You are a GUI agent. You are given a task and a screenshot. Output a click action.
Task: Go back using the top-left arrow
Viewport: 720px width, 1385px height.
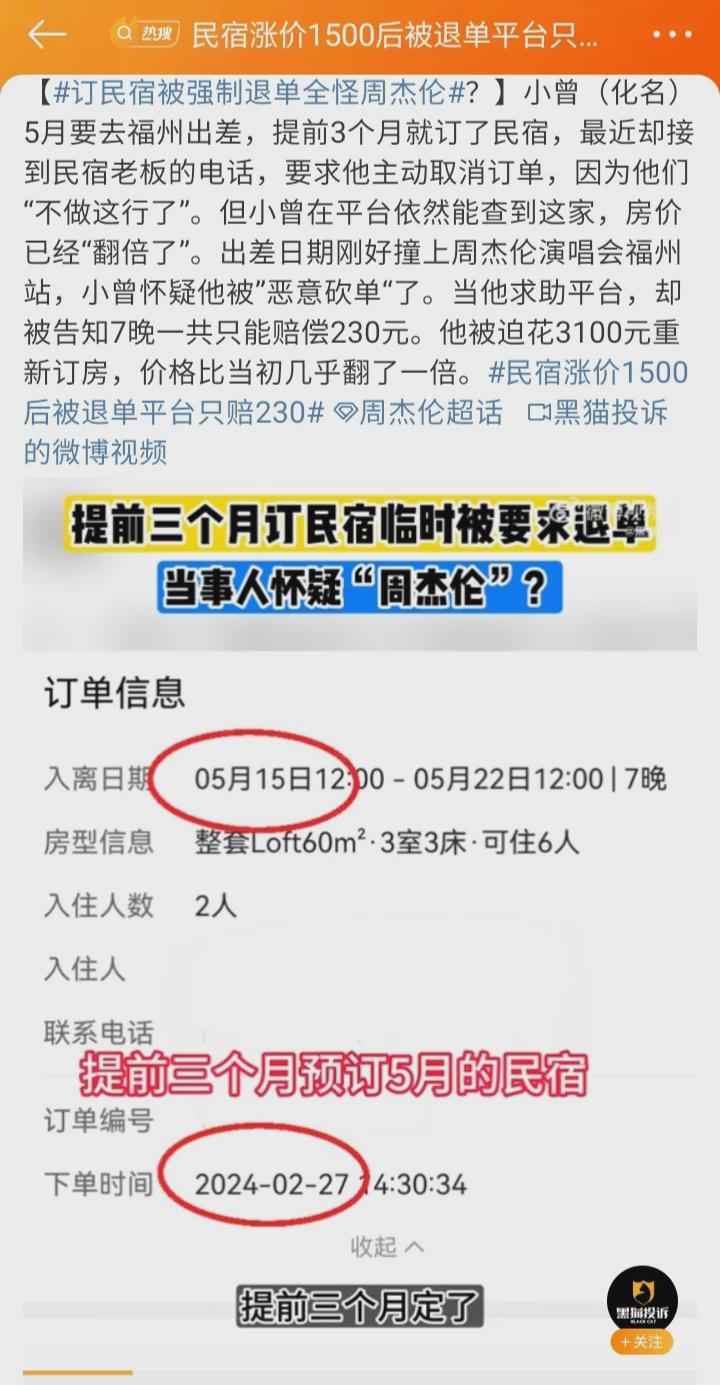pyautogui.click(x=46, y=35)
